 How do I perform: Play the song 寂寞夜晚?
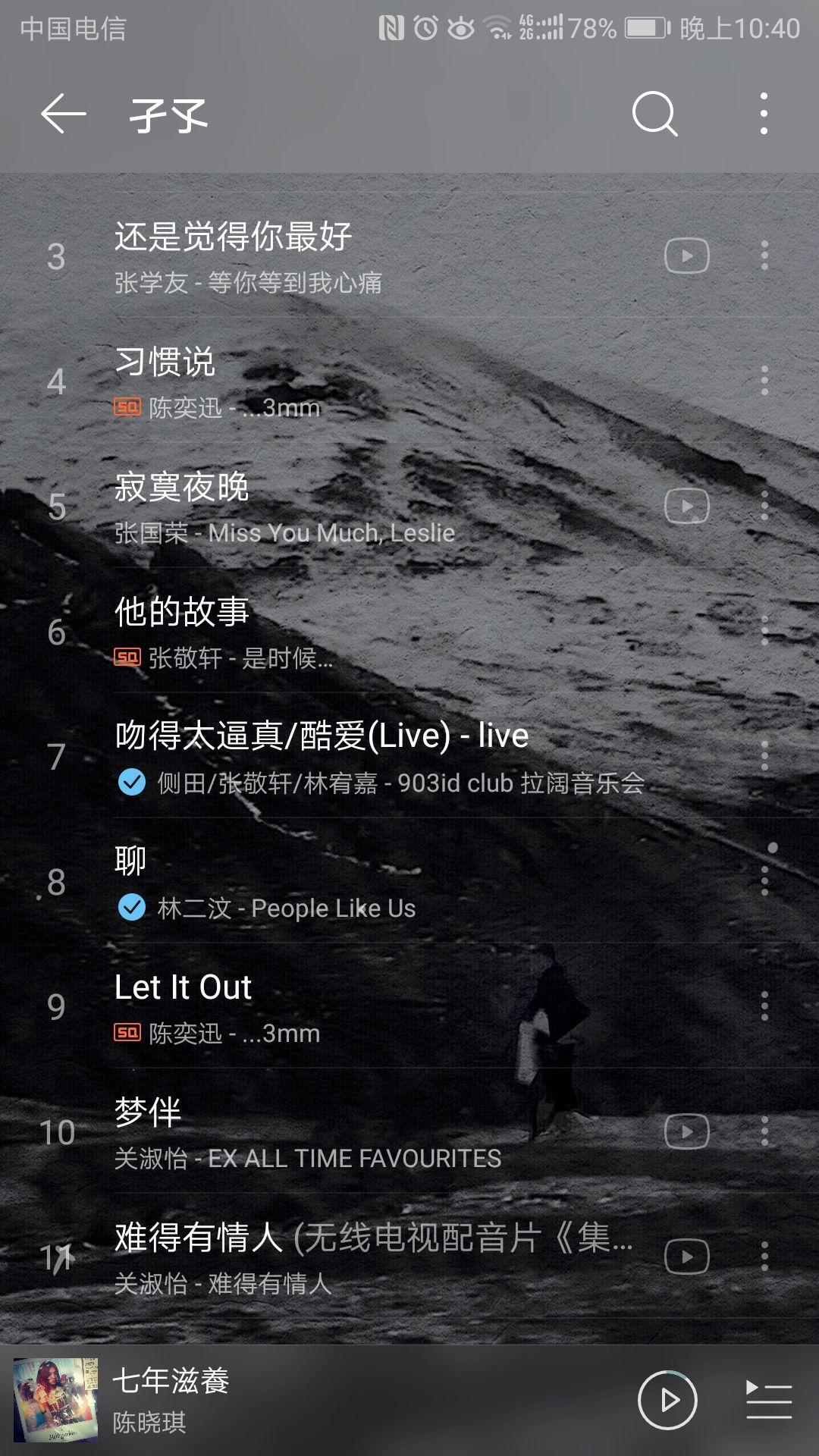(341, 507)
